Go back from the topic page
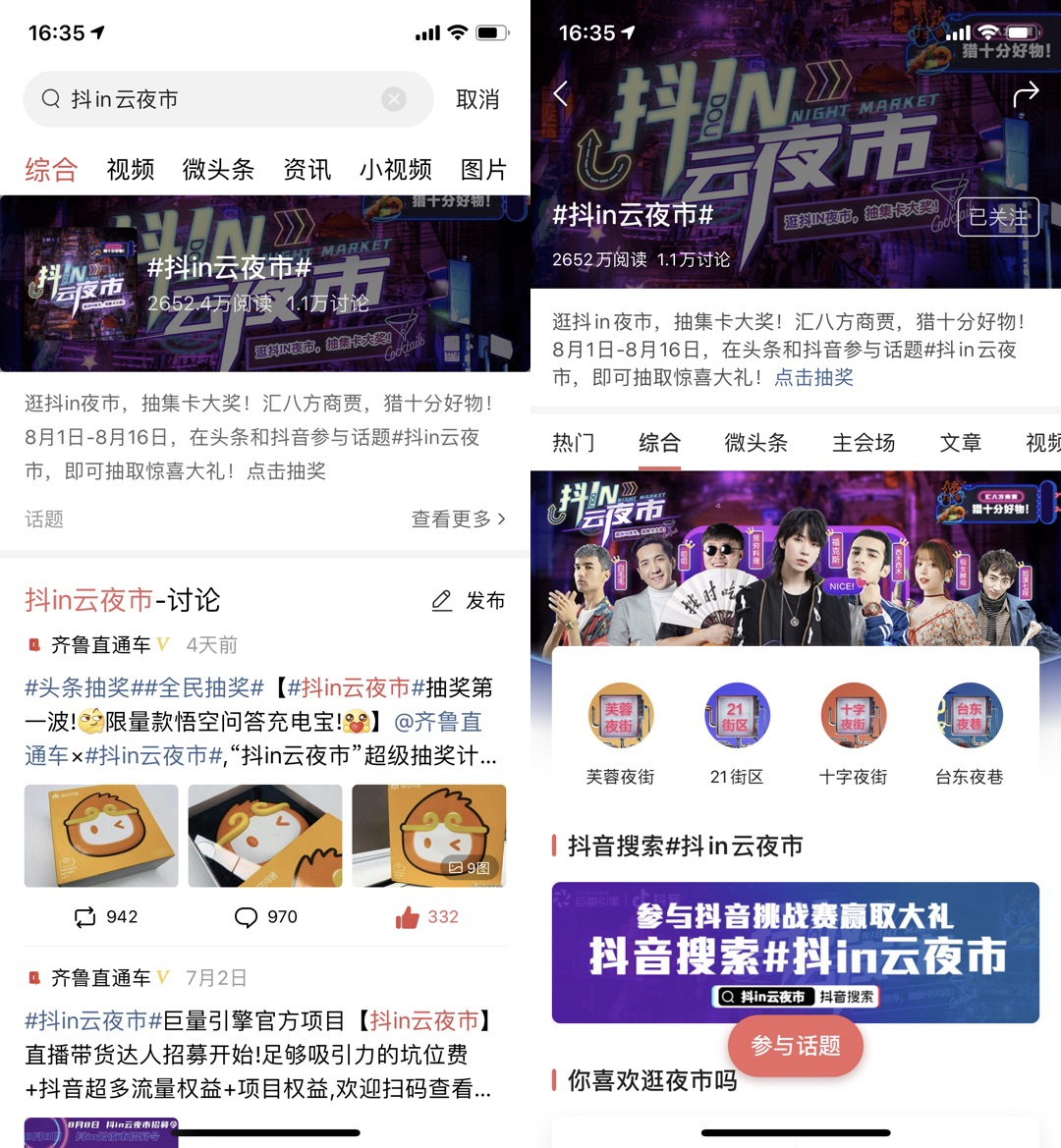The height and width of the screenshot is (1148, 1061). (x=561, y=93)
